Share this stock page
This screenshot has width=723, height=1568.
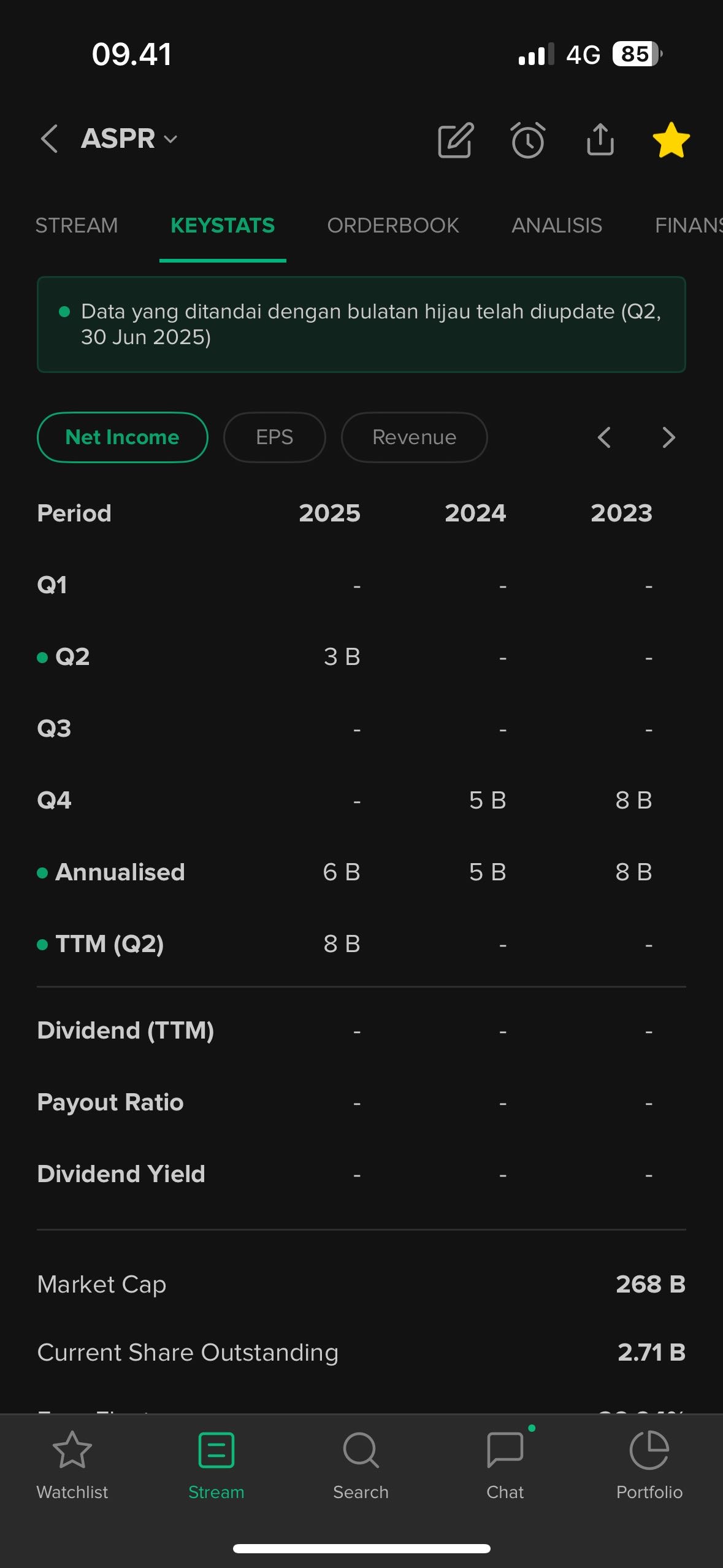coord(600,139)
